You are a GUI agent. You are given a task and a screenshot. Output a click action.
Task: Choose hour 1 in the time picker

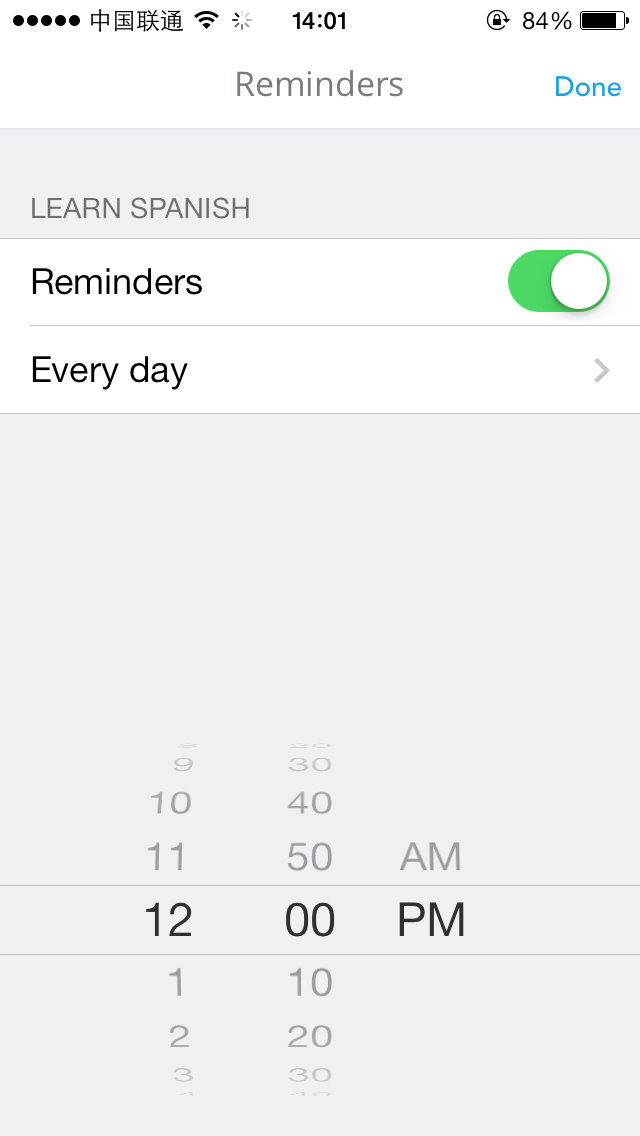point(176,983)
